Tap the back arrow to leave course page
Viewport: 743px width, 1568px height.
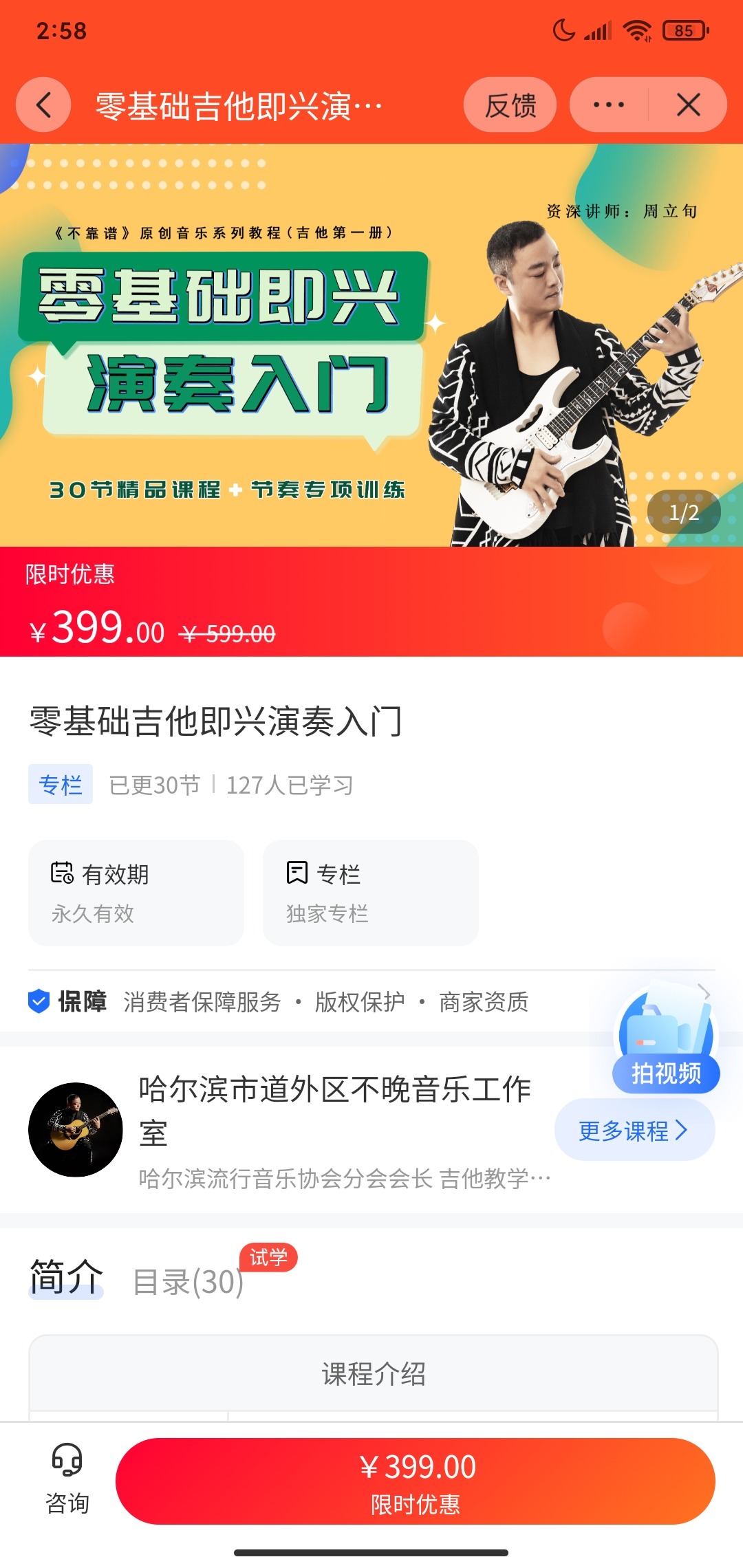43,105
